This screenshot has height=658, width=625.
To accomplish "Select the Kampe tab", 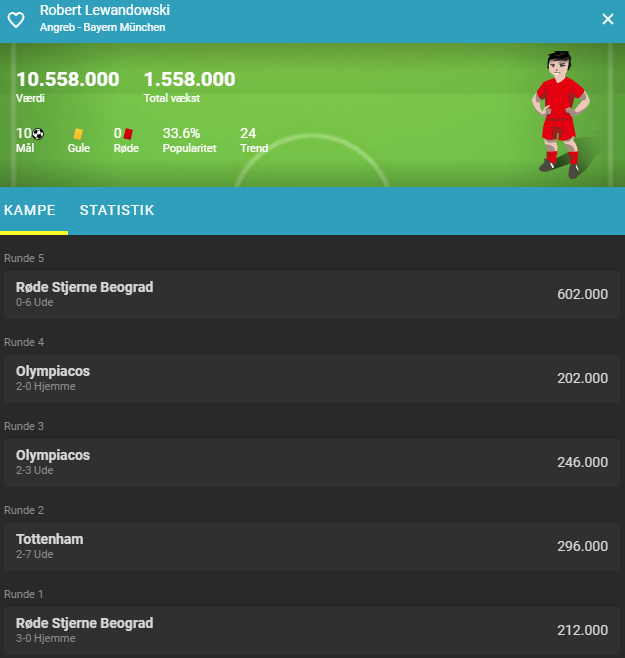I will tap(30, 210).
